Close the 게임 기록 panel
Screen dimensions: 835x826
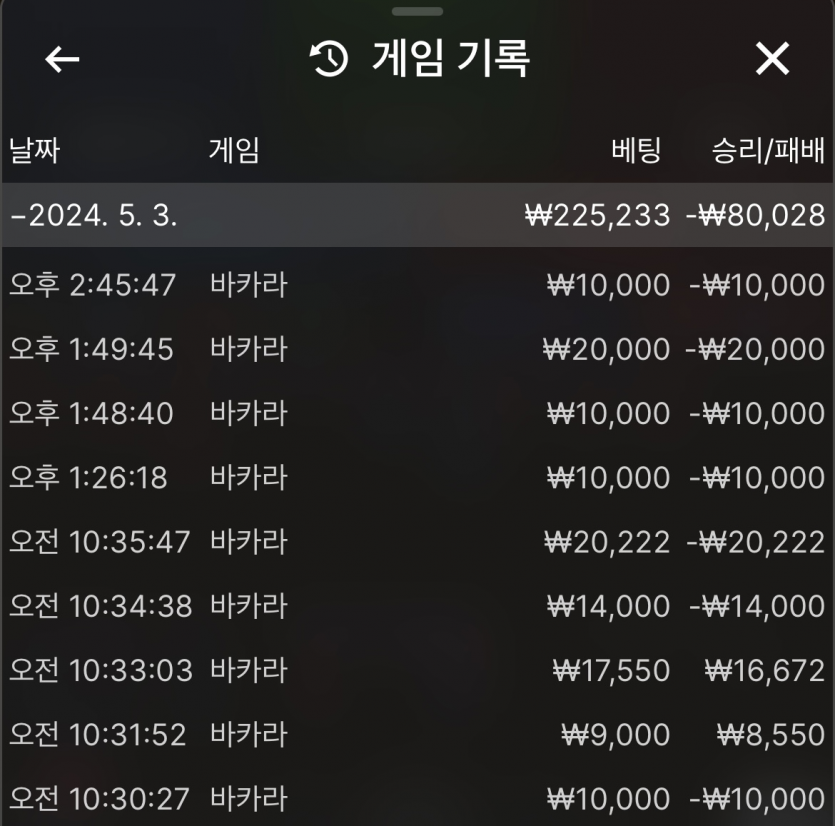click(772, 60)
